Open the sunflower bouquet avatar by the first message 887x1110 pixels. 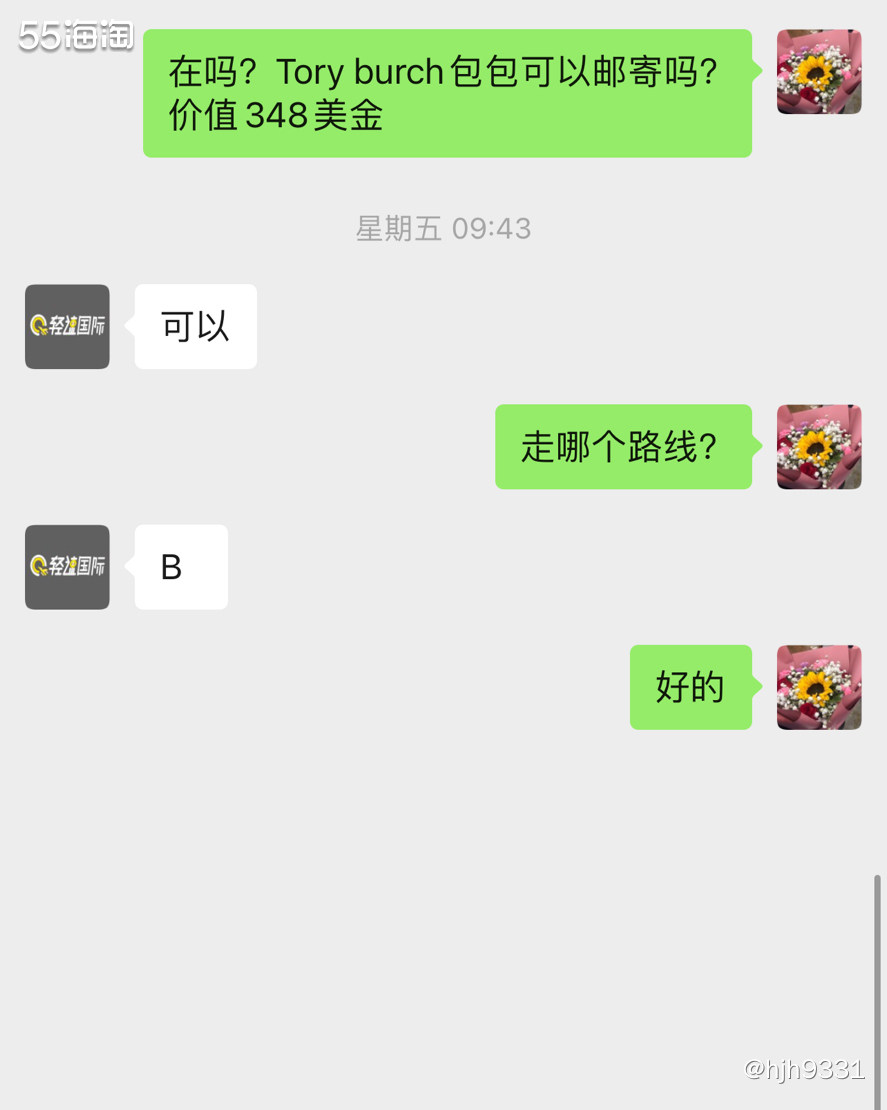coord(819,70)
